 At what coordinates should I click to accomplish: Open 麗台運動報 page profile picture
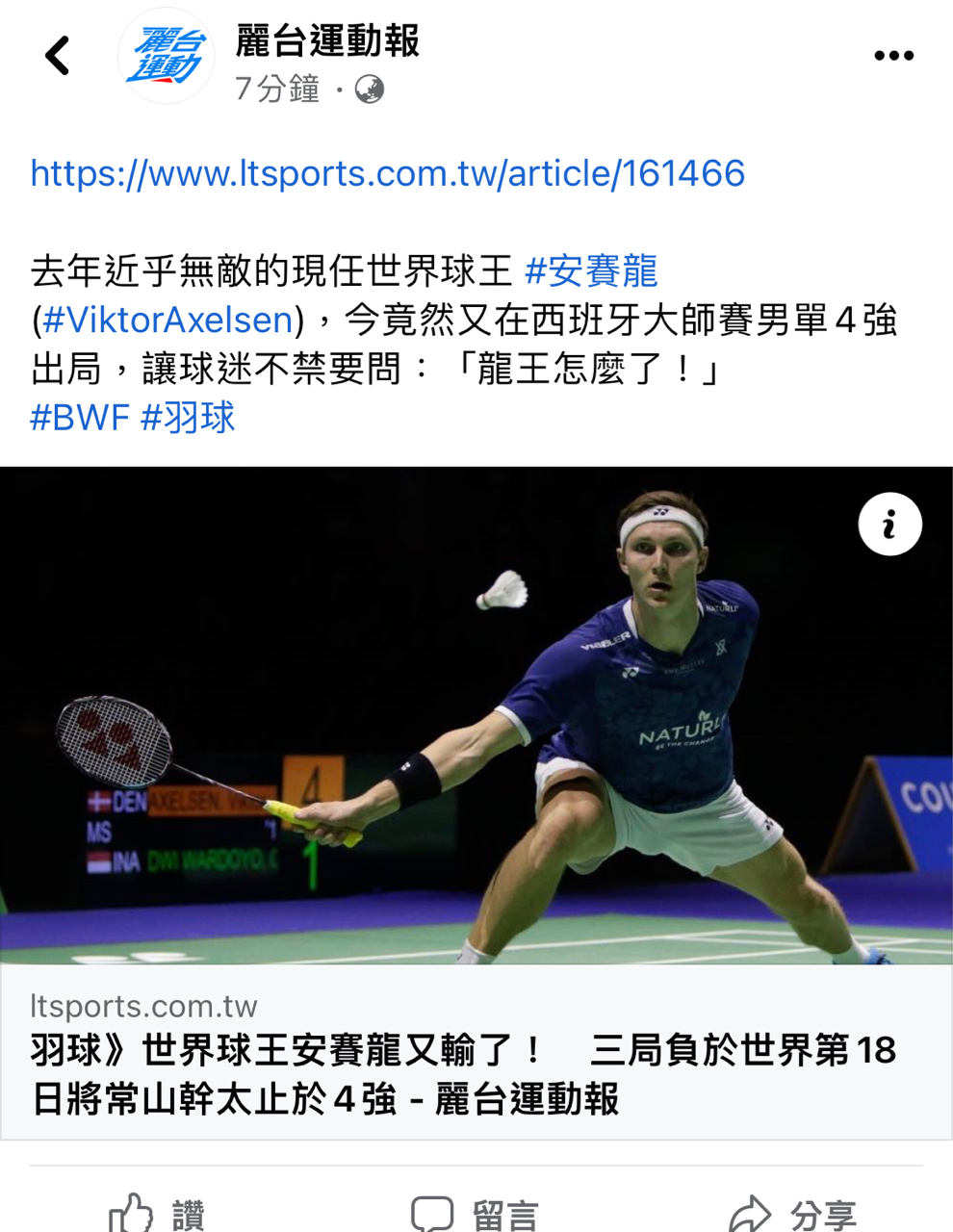[166, 56]
